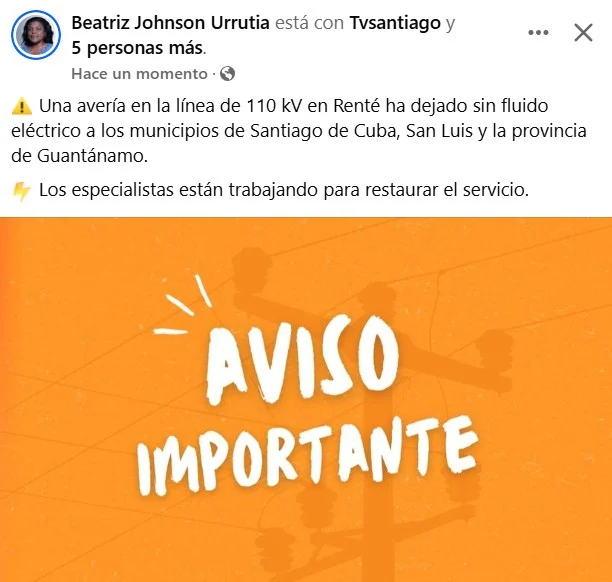Viewport: 612px width, 582px height.
Task: Open the tagged Tvsantiago page
Action: tap(395, 24)
